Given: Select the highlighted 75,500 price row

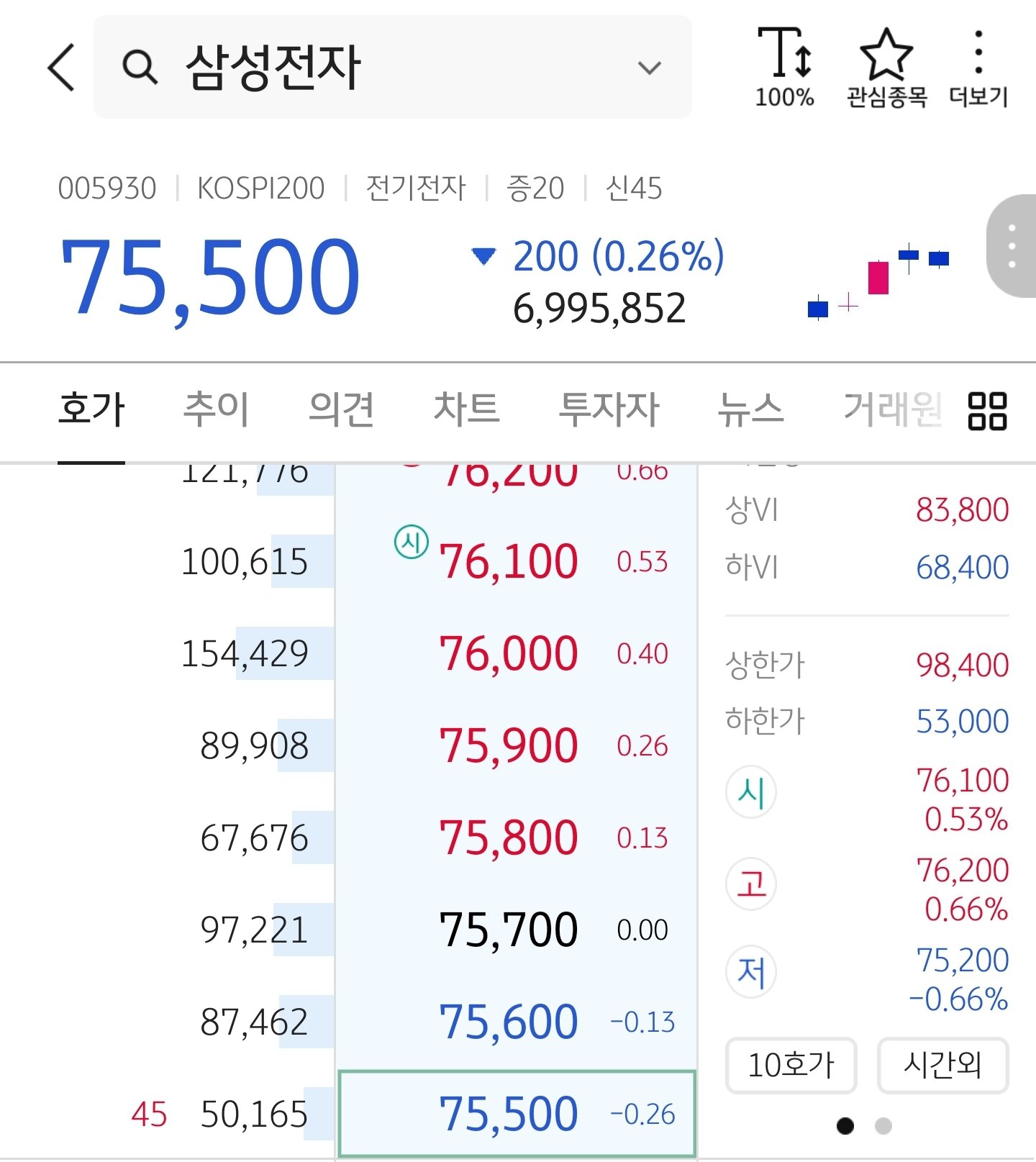Looking at the screenshot, I should [516, 1114].
